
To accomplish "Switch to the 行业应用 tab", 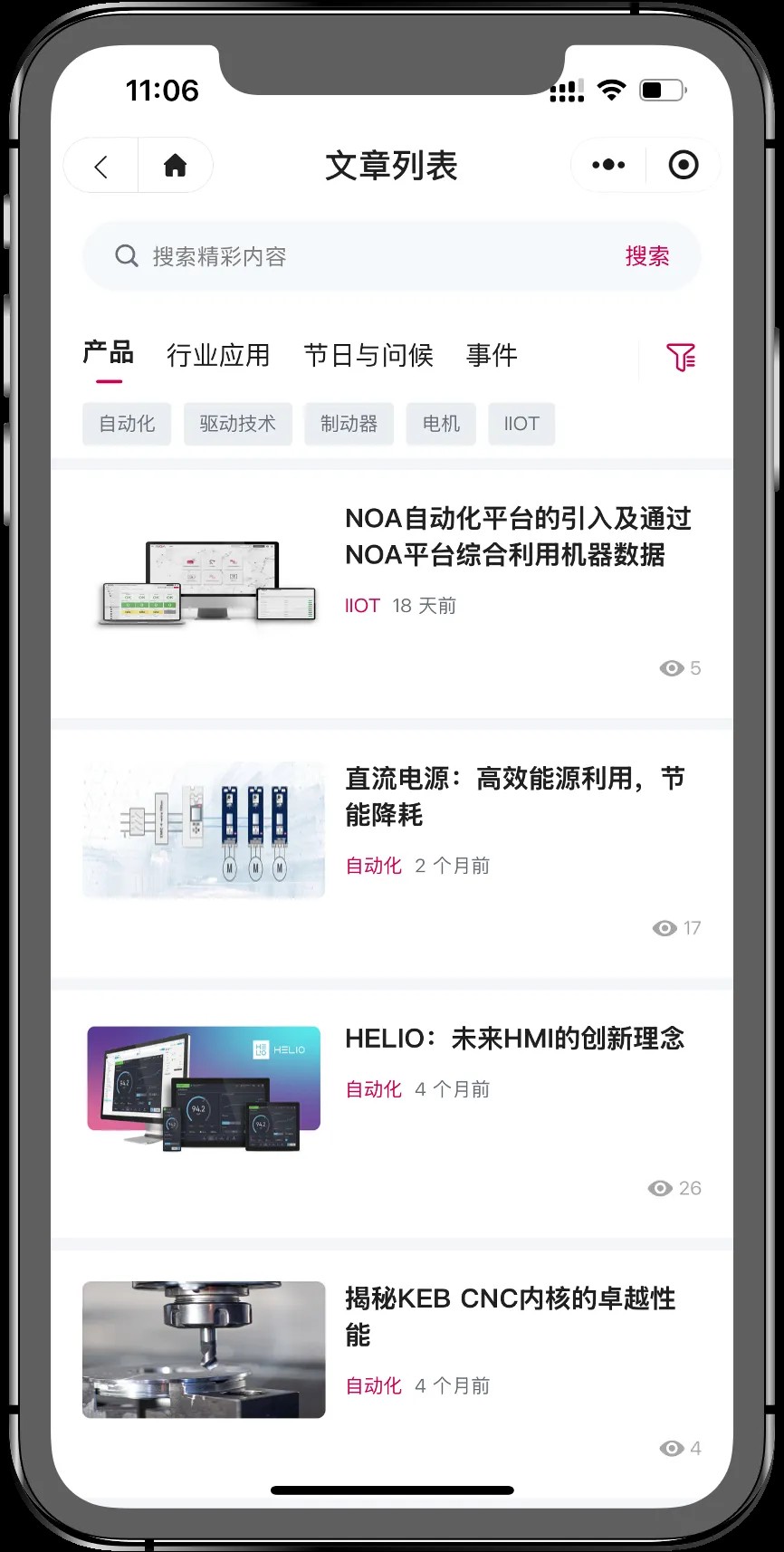I will (x=218, y=355).
